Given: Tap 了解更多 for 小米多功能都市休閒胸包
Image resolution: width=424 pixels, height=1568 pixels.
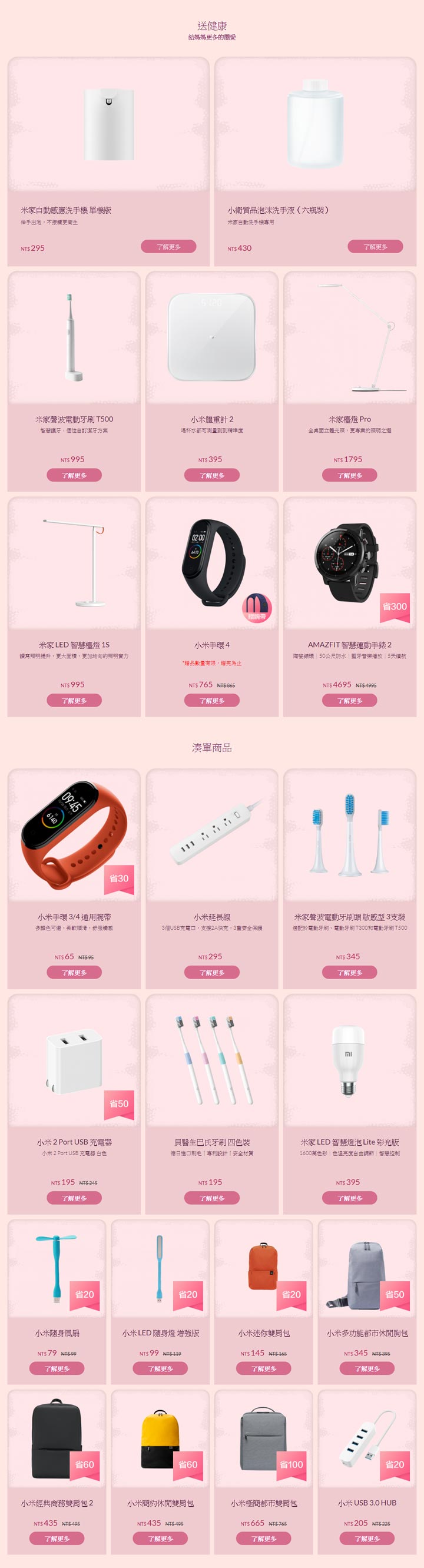Looking at the screenshot, I should click(367, 1369).
